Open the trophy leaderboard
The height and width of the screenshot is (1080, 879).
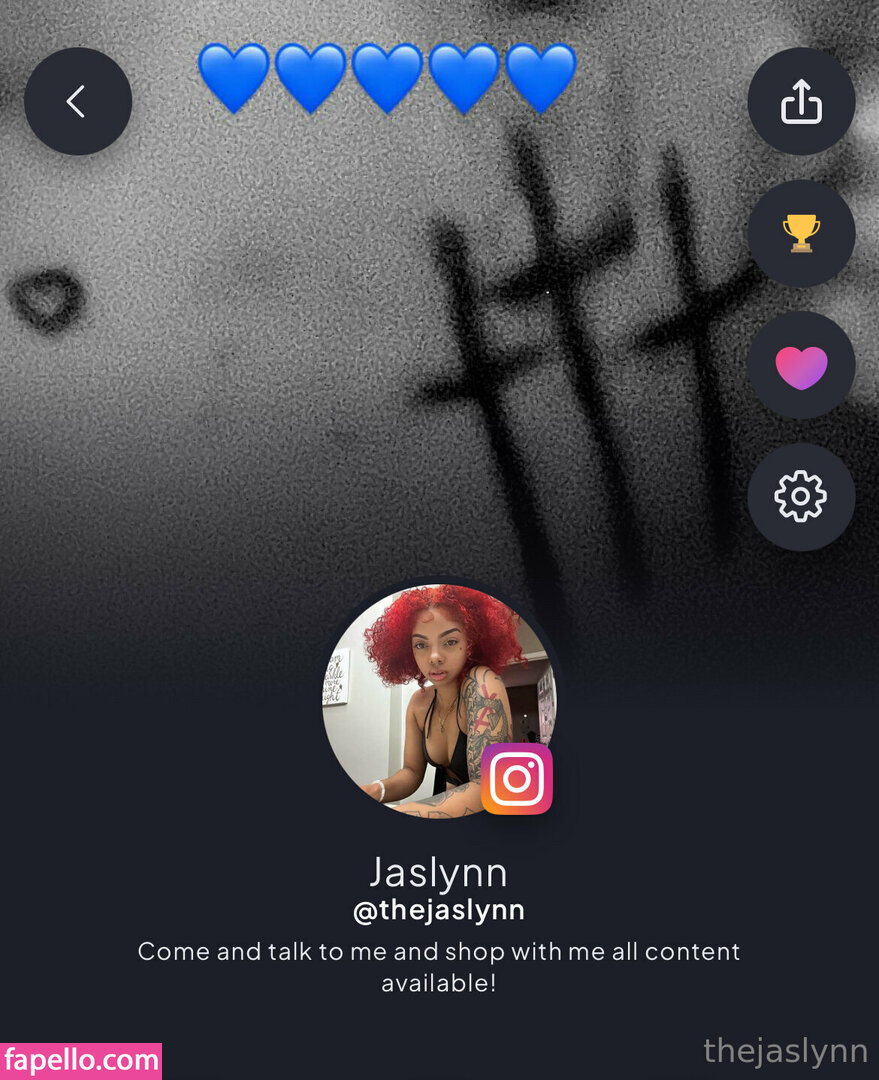801,233
